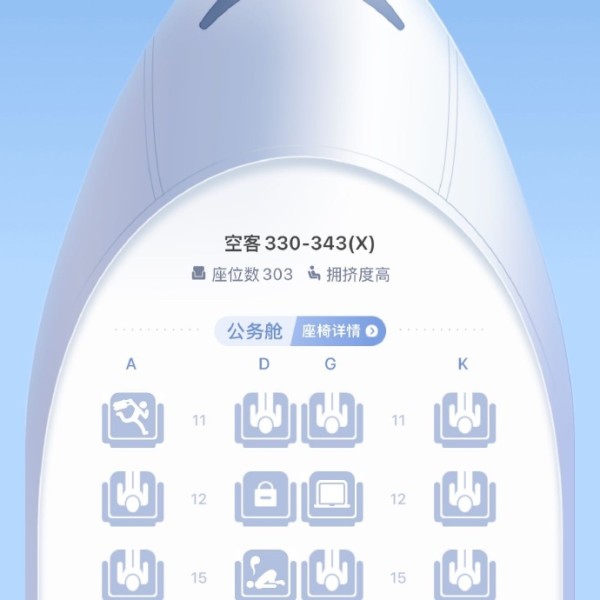Select seat 11G in business class

point(331,419)
